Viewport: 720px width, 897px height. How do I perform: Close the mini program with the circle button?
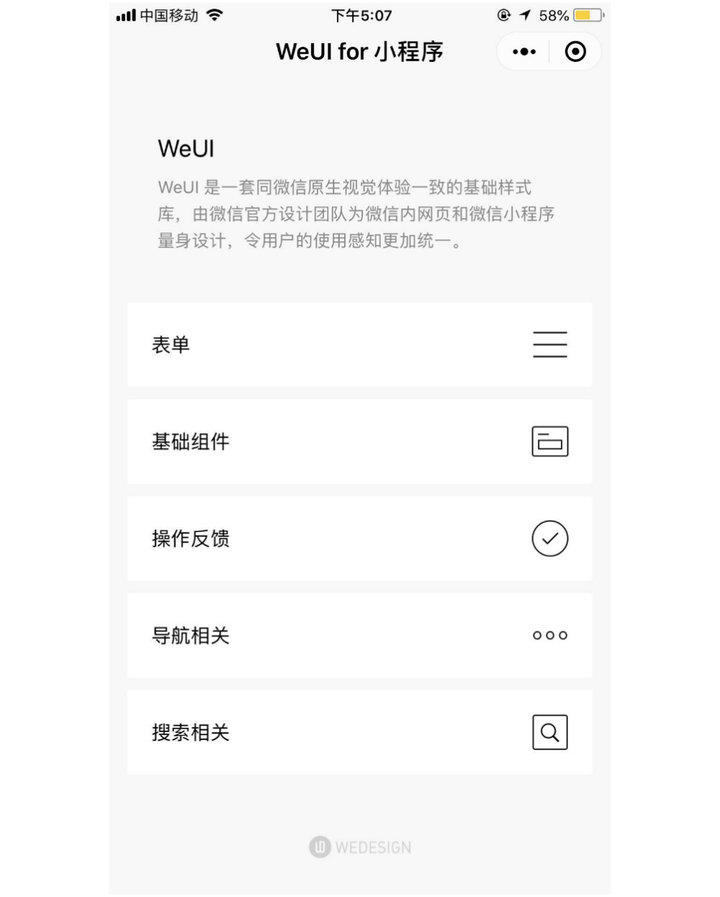click(576, 52)
